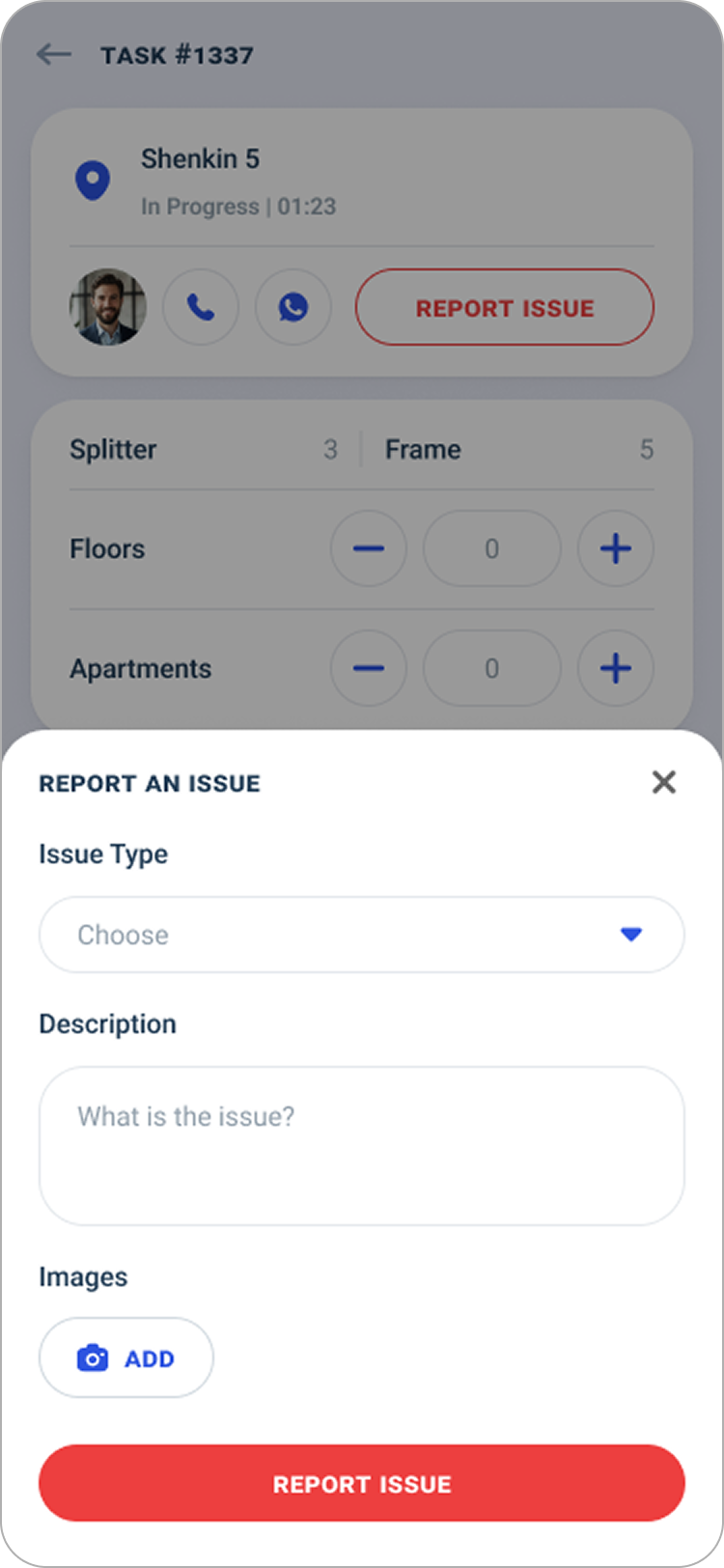Image resolution: width=724 pixels, height=1568 pixels.
Task: Close the Report An Issue sheet
Action: pyautogui.click(x=664, y=782)
